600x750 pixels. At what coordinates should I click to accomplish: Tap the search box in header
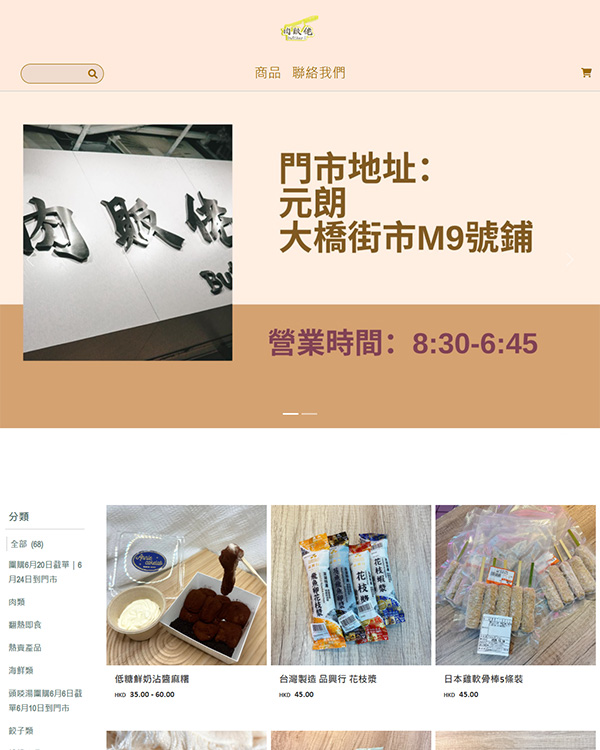[55, 73]
